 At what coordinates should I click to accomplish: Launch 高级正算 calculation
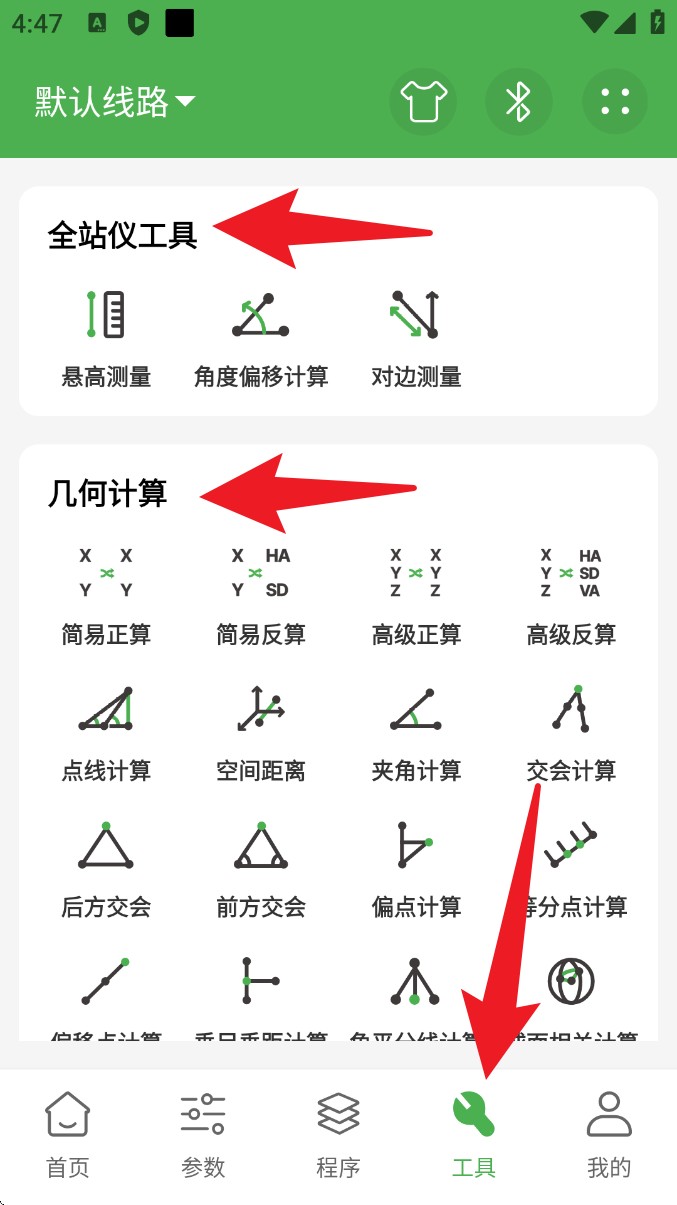[x=416, y=595]
